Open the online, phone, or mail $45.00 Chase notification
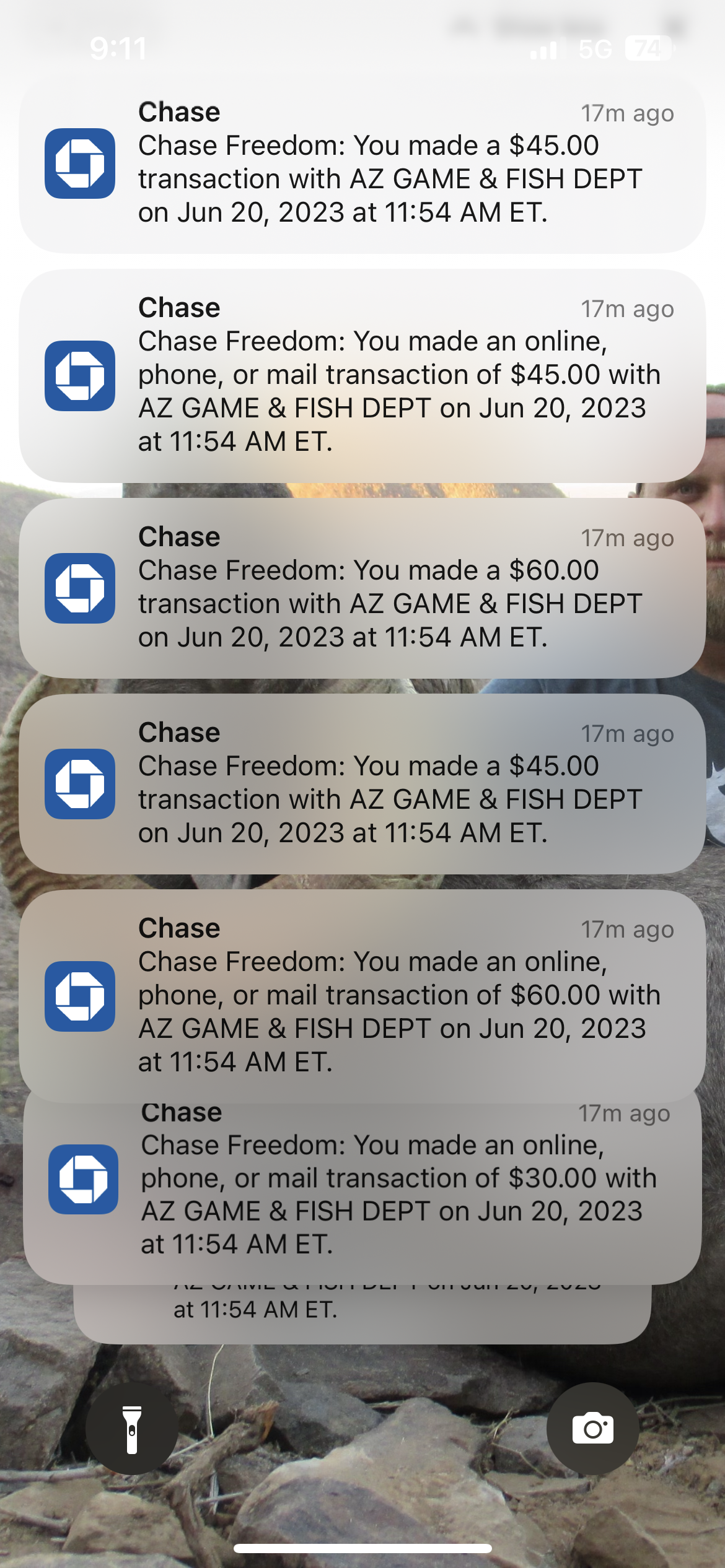Image resolution: width=725 pixels, height=1568 pixels. [362, 376]
